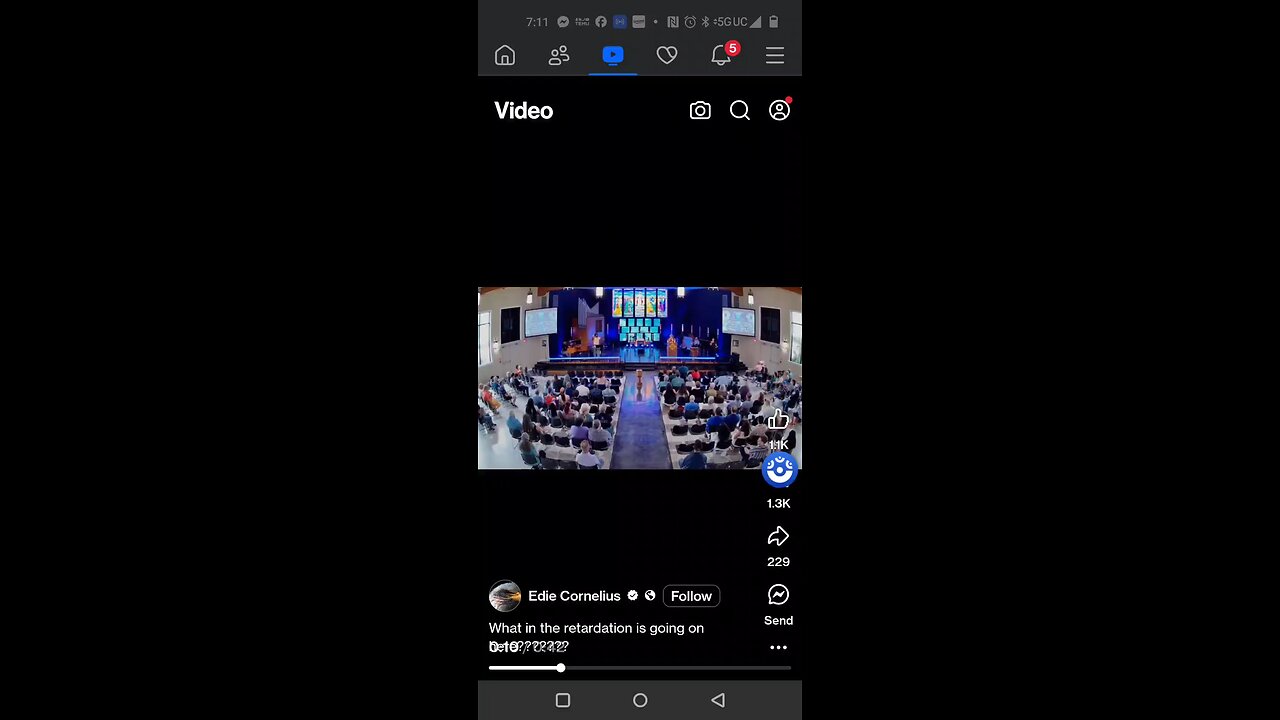This screenshot has width=1280, height=720.
Task: Search videos with the magnifier icon
Action: tap(740, 111)
